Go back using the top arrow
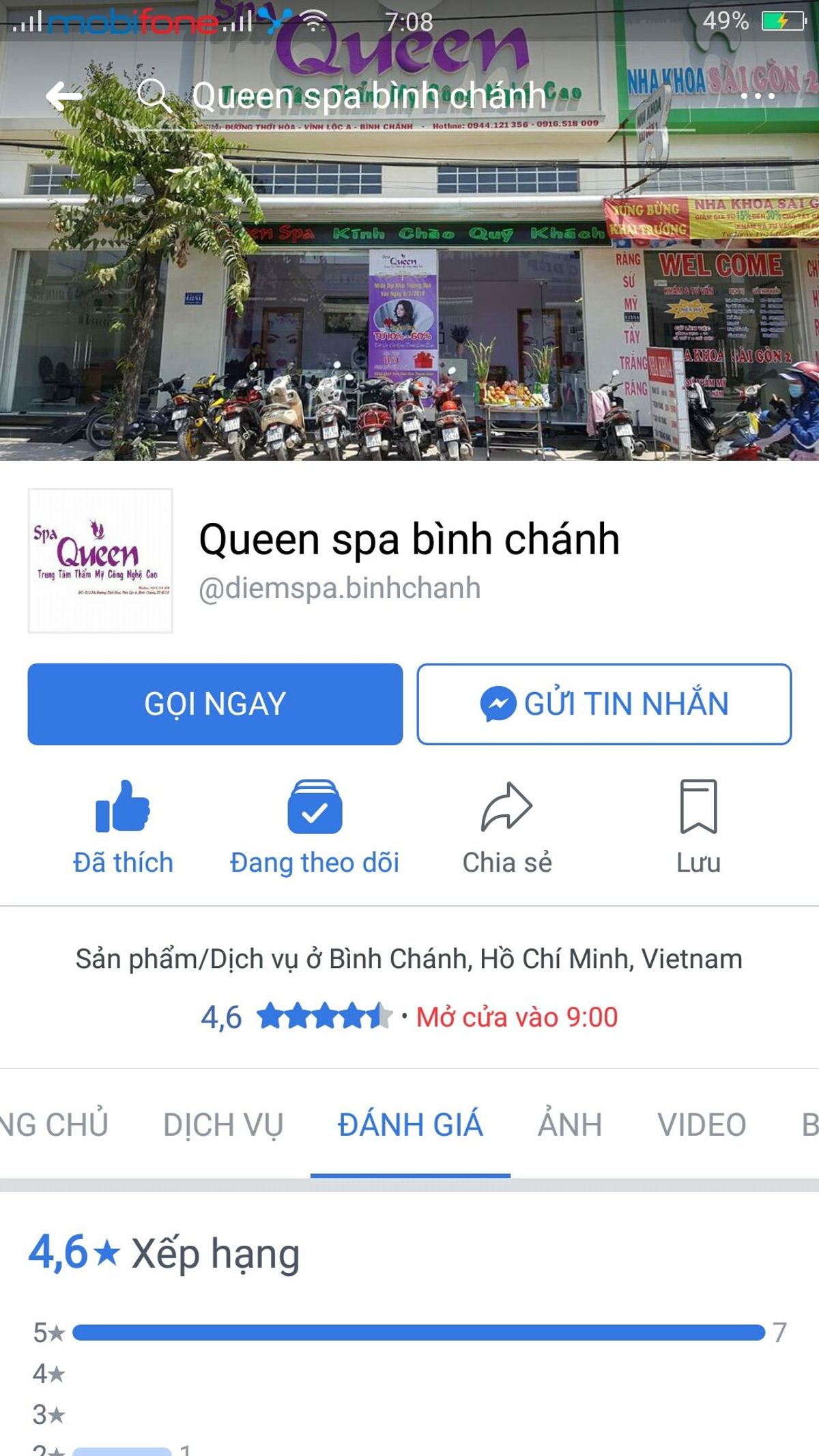This screenshot has width=819, height=1456. [x=63, y=96]
